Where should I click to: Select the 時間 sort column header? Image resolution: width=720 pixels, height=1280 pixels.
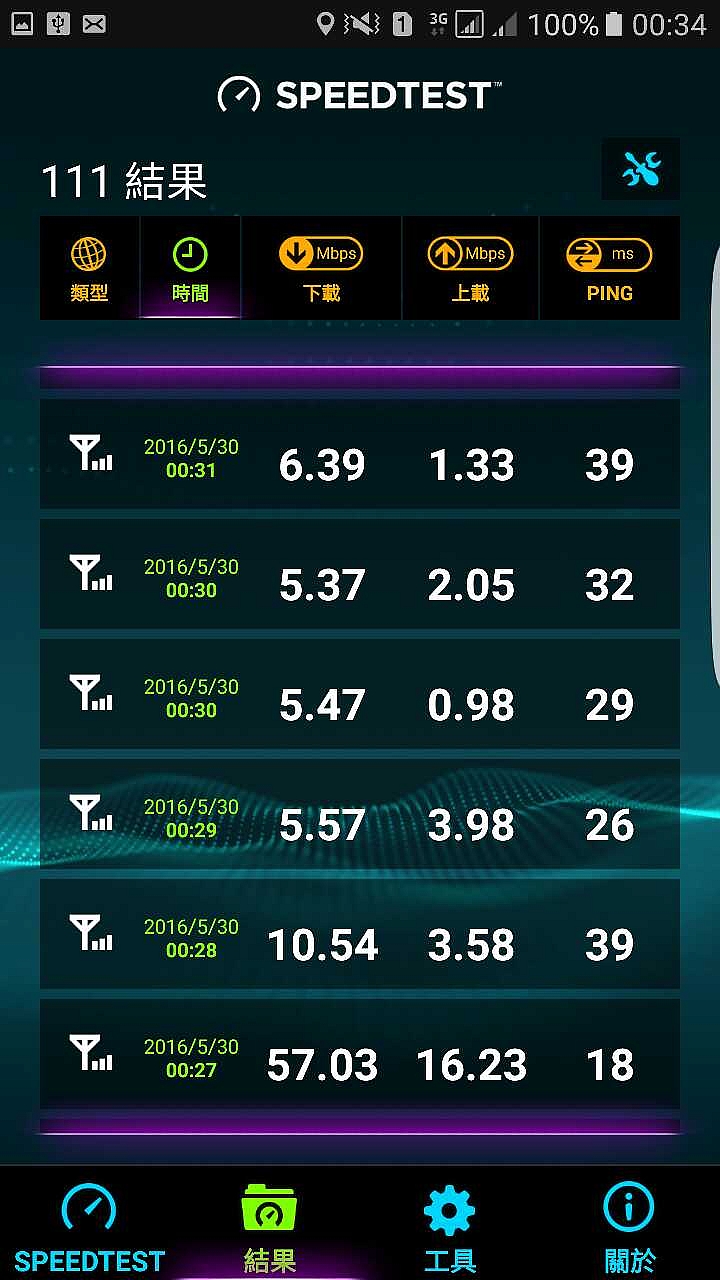pyautogui.click(x=190, y=268)
